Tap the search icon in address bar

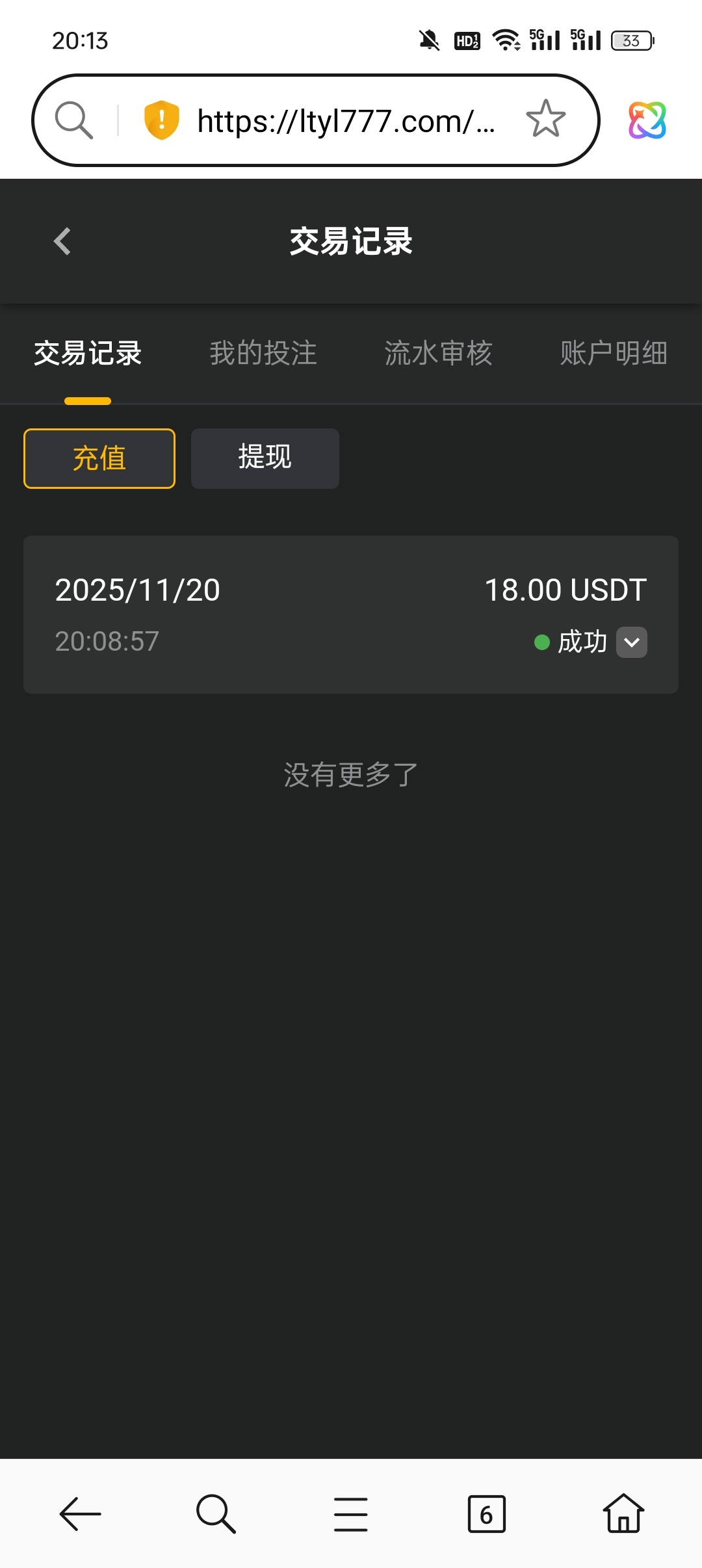[x=73, y=120]
